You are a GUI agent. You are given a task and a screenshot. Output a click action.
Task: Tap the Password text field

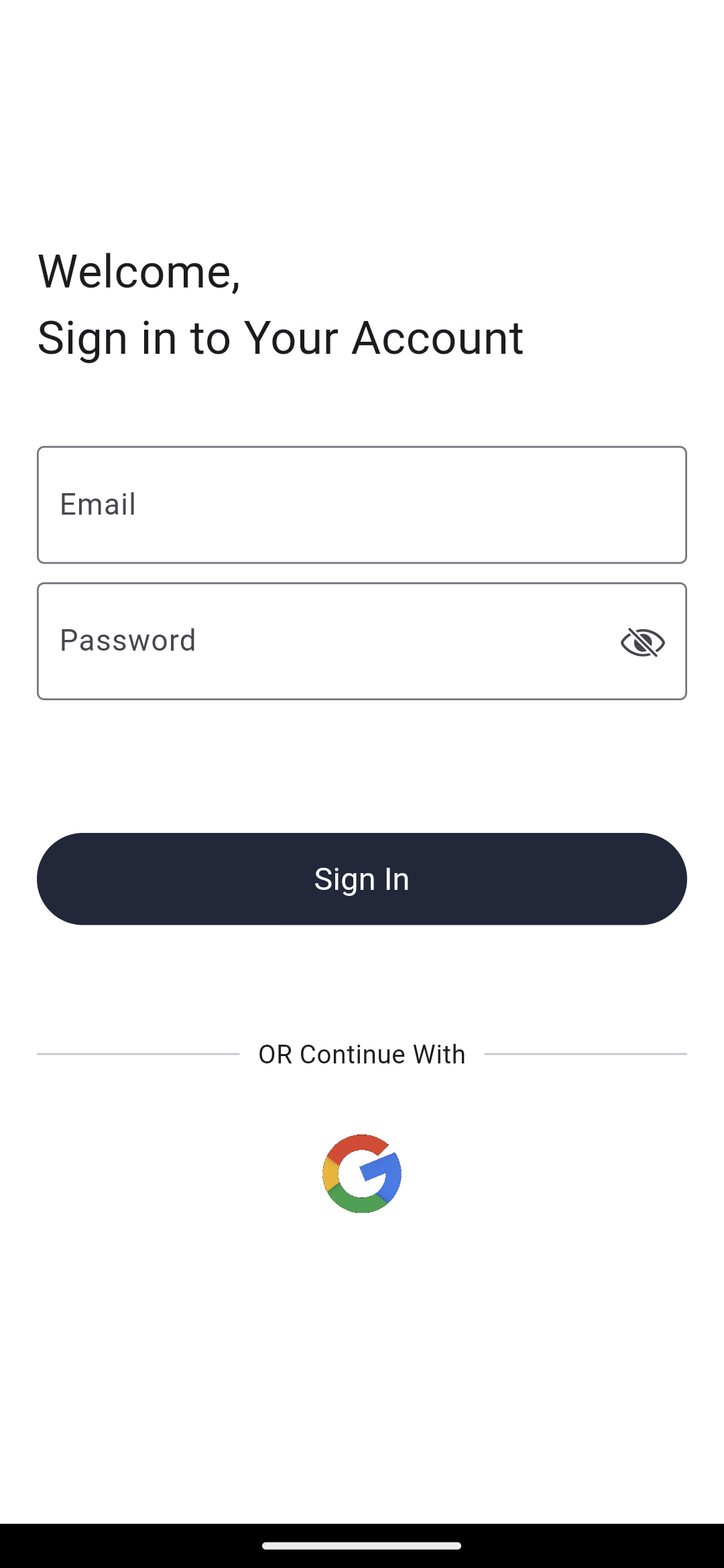click(322, 641)
